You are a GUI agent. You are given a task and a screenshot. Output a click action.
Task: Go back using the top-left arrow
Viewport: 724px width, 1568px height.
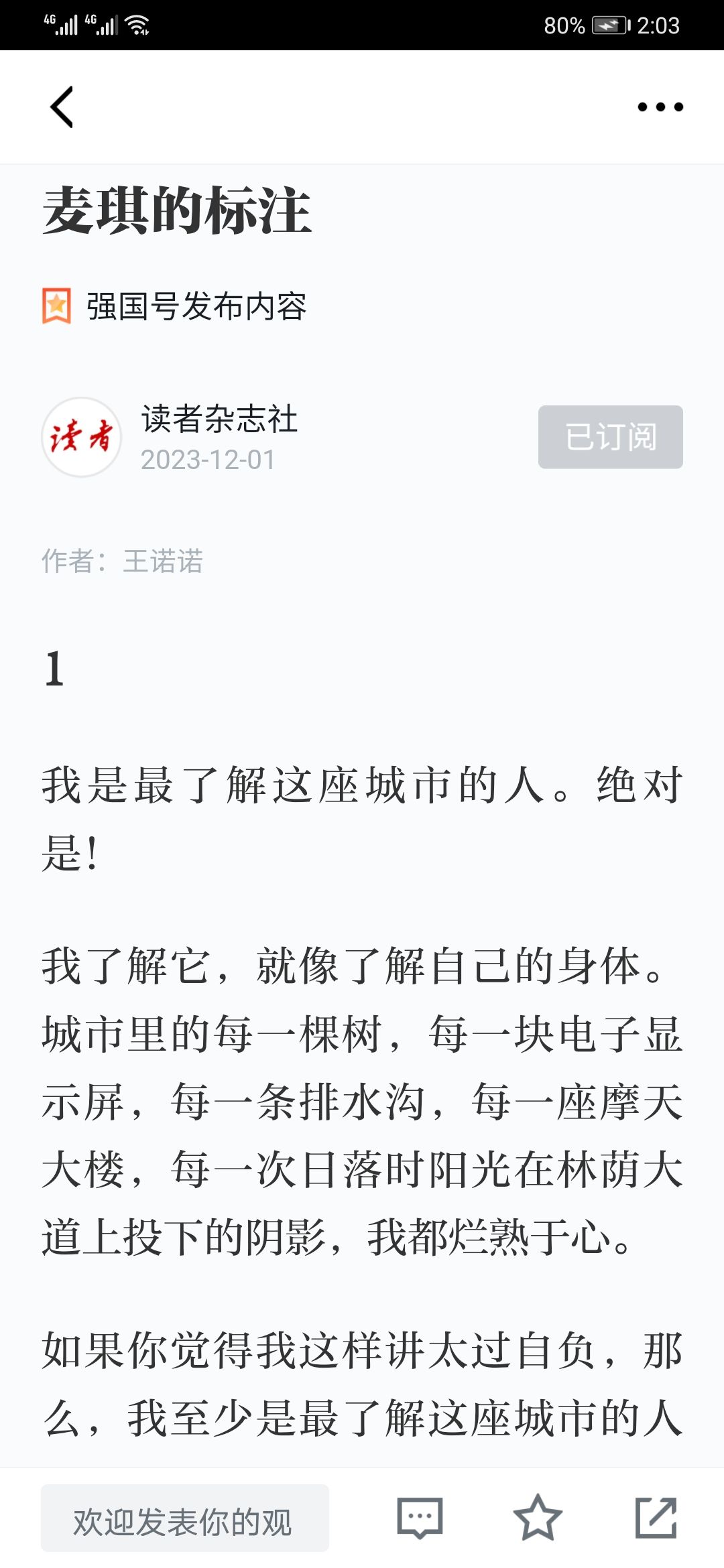click(62, 107)
